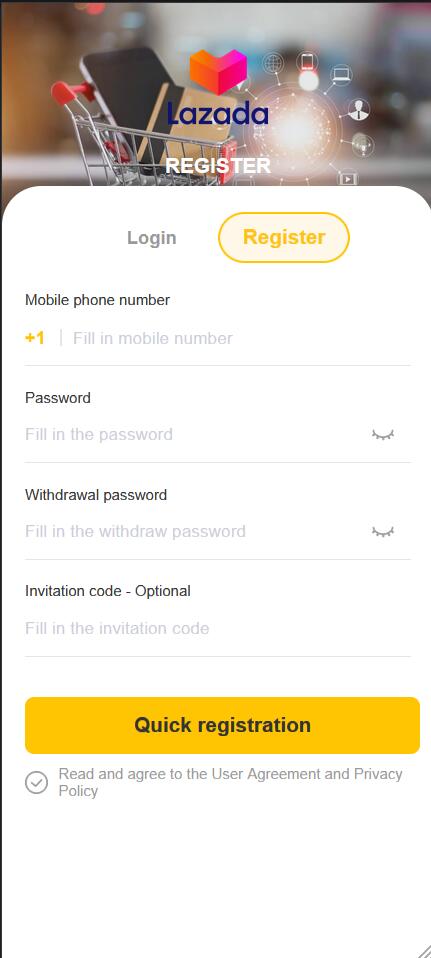Screen dimensions: 431x958
Task: Show the password via its eye icon
Action: 383,435
